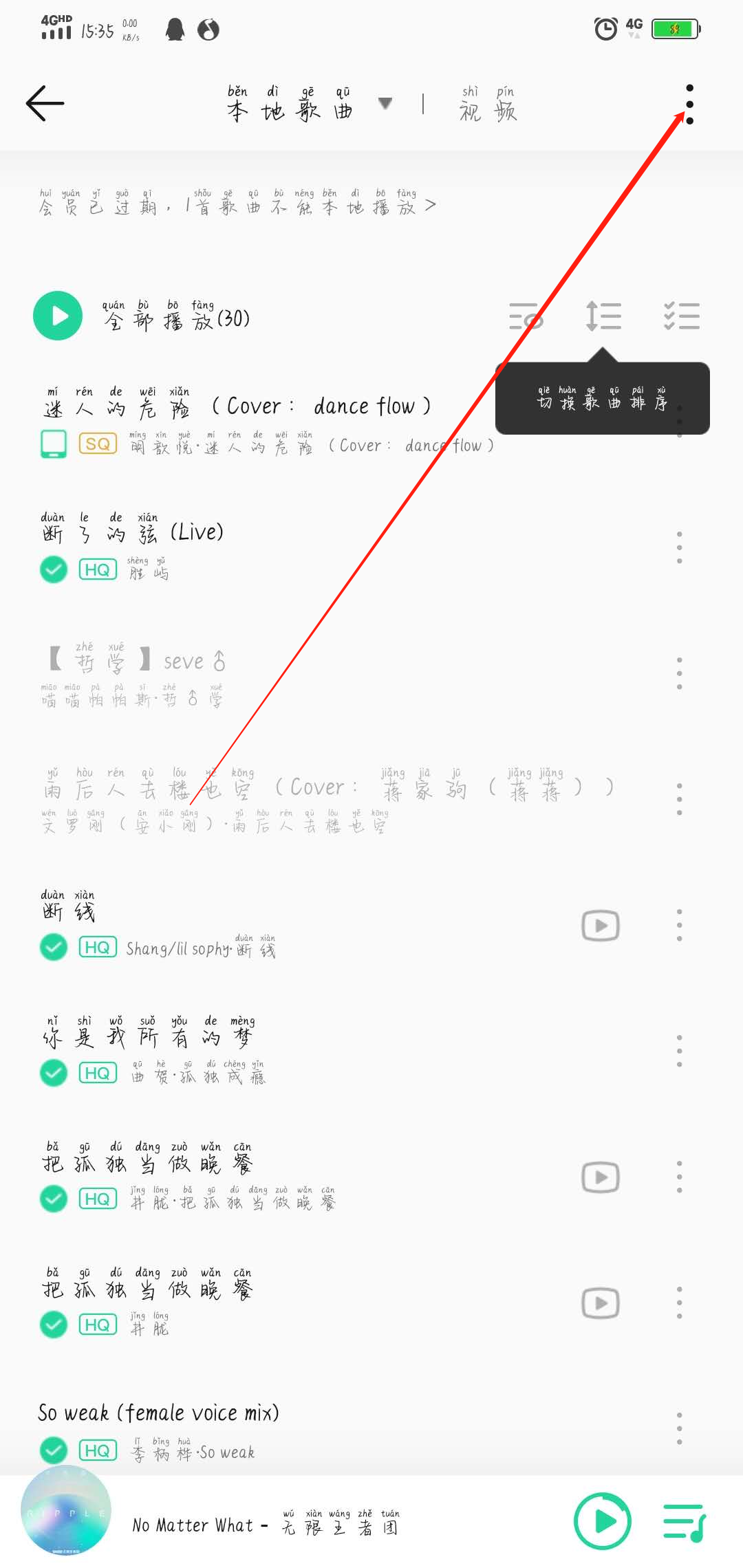Open the current playlist queue
This screenshot has height=1568, width=743.
(684, 1522)
